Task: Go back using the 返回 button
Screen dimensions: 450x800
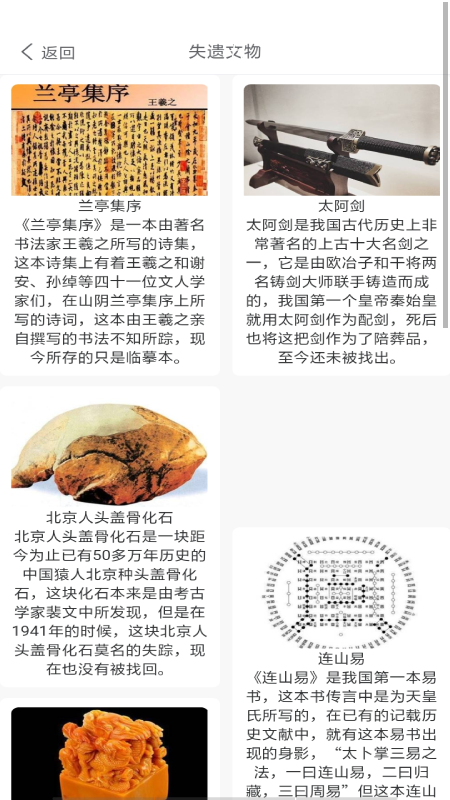Action: coord(48,52)
